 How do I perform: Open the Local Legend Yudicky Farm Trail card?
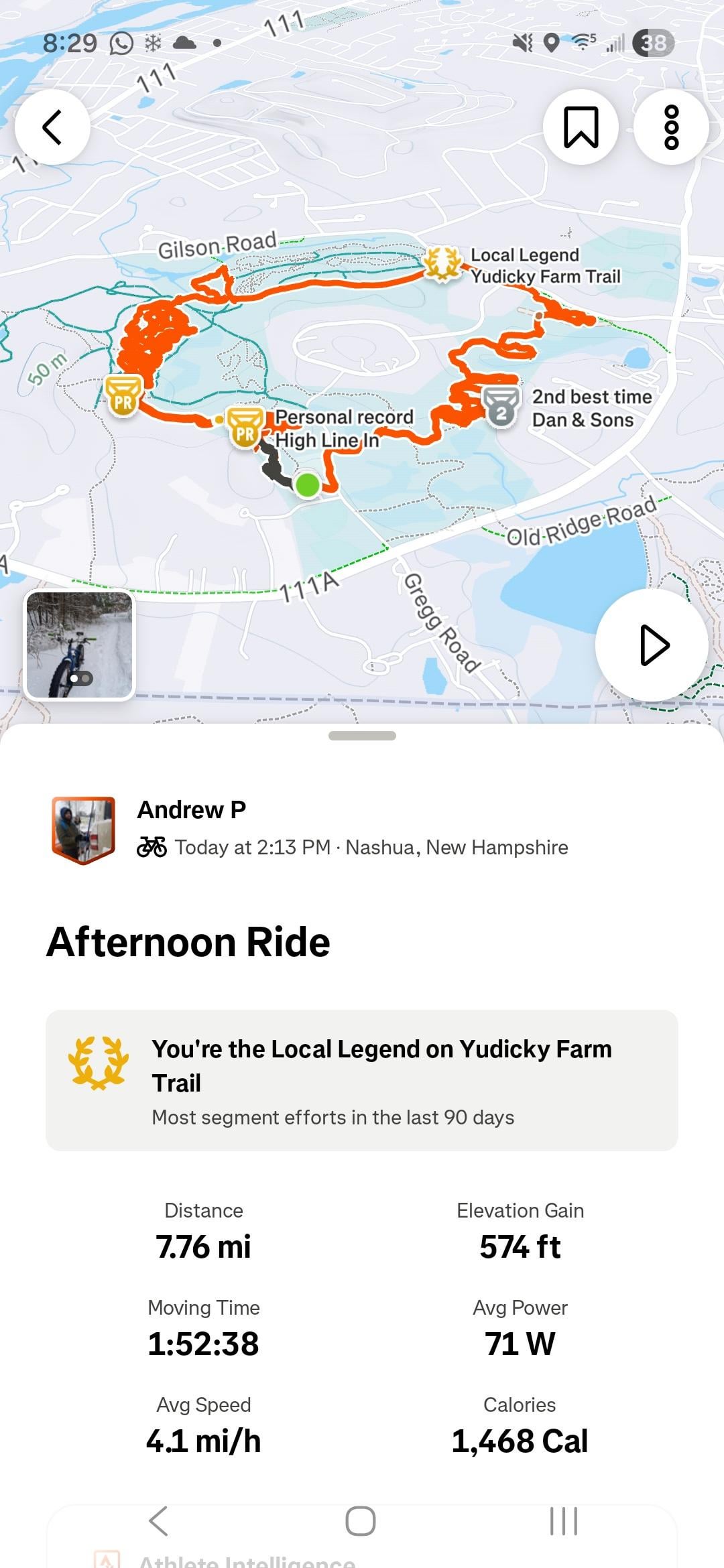point(362,1080)
